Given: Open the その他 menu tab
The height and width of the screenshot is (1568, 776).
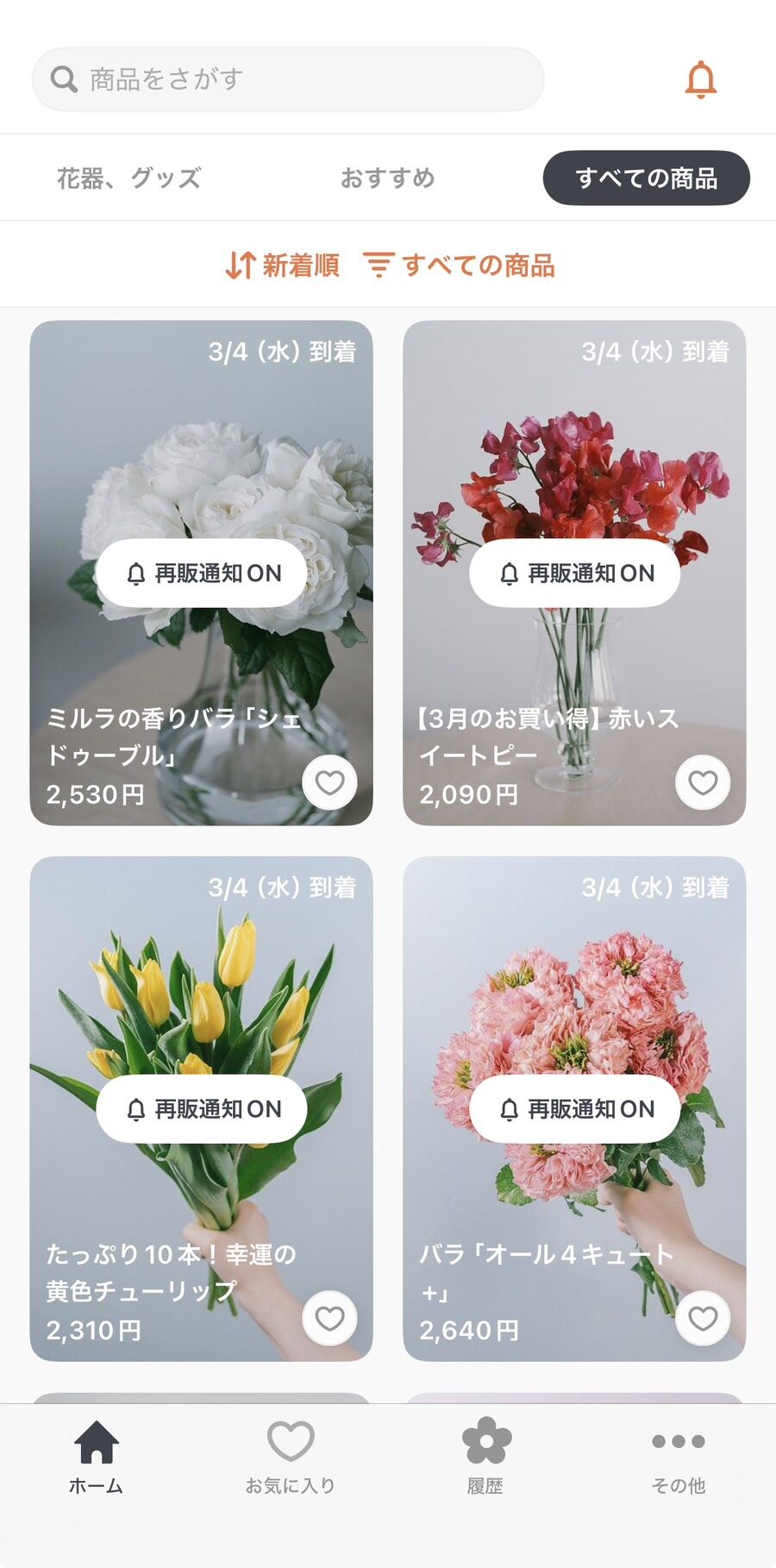Looking at the screenshot, I should pos(679,1456).
